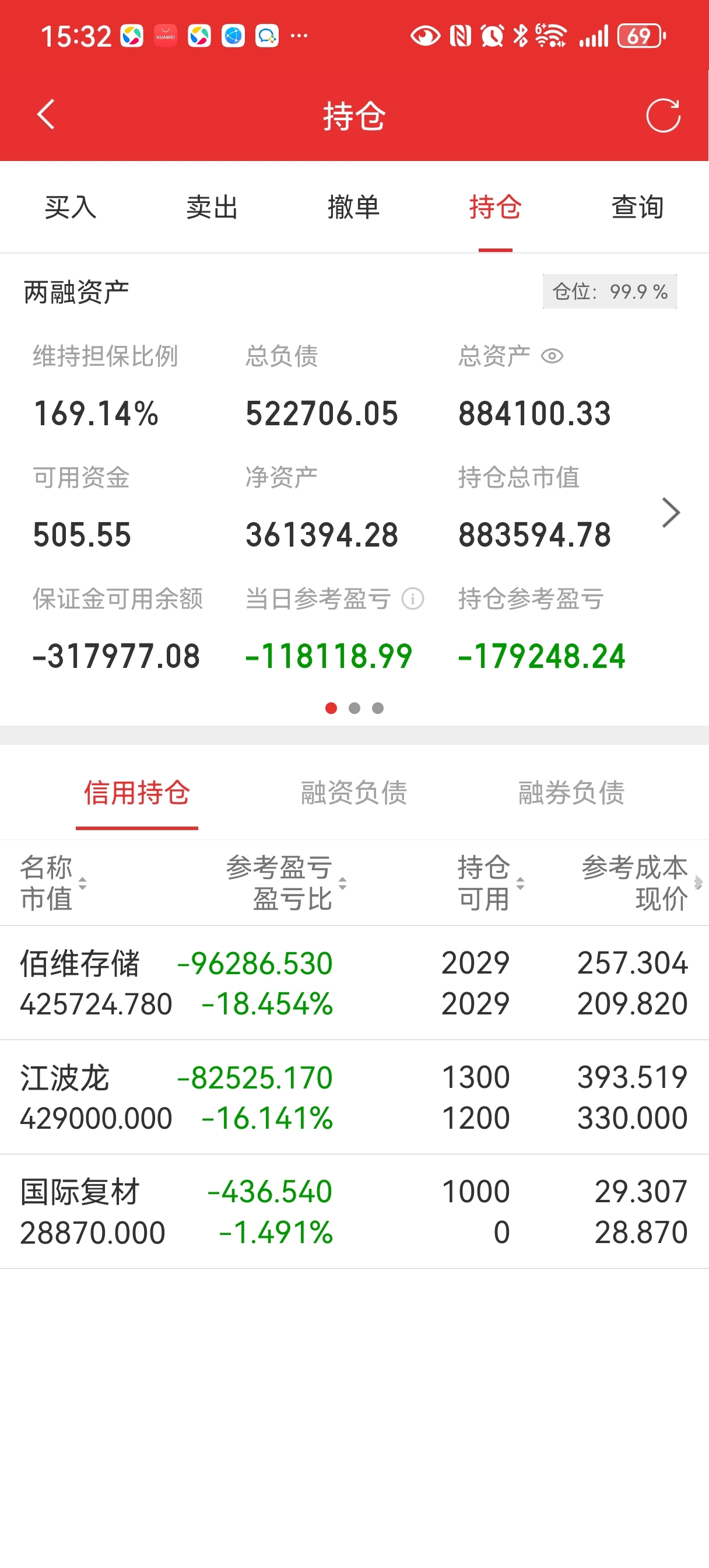This screenshot has width=709, height=1568.
Task: Open the 江波龙 holding
Action: [x=354, y=1097]
